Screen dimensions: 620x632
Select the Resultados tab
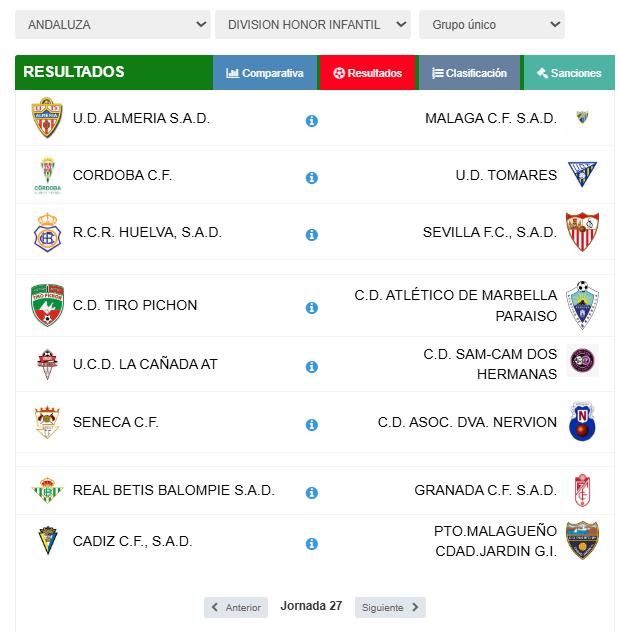[x=368, y=73]
